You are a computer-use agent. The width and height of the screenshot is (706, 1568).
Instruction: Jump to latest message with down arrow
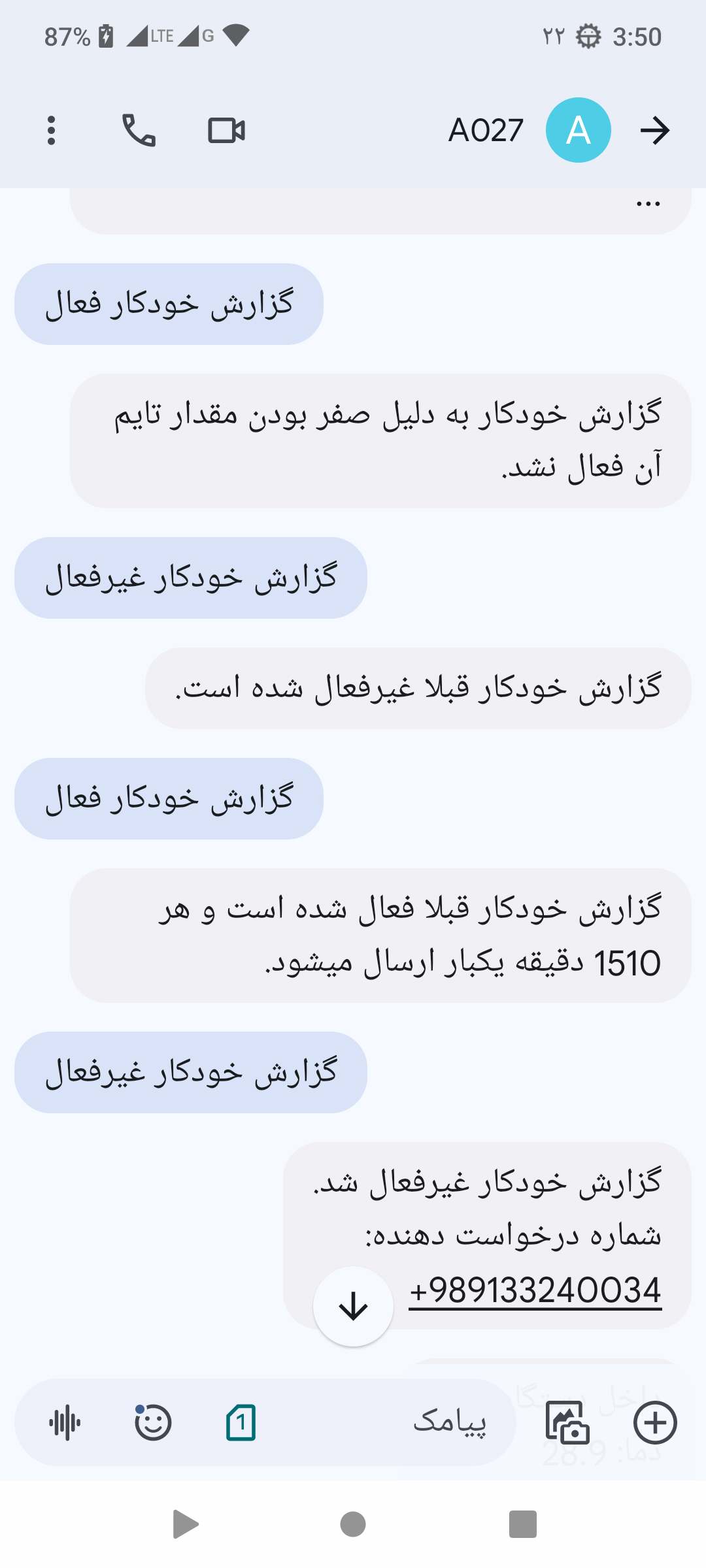click(353, 1307)
